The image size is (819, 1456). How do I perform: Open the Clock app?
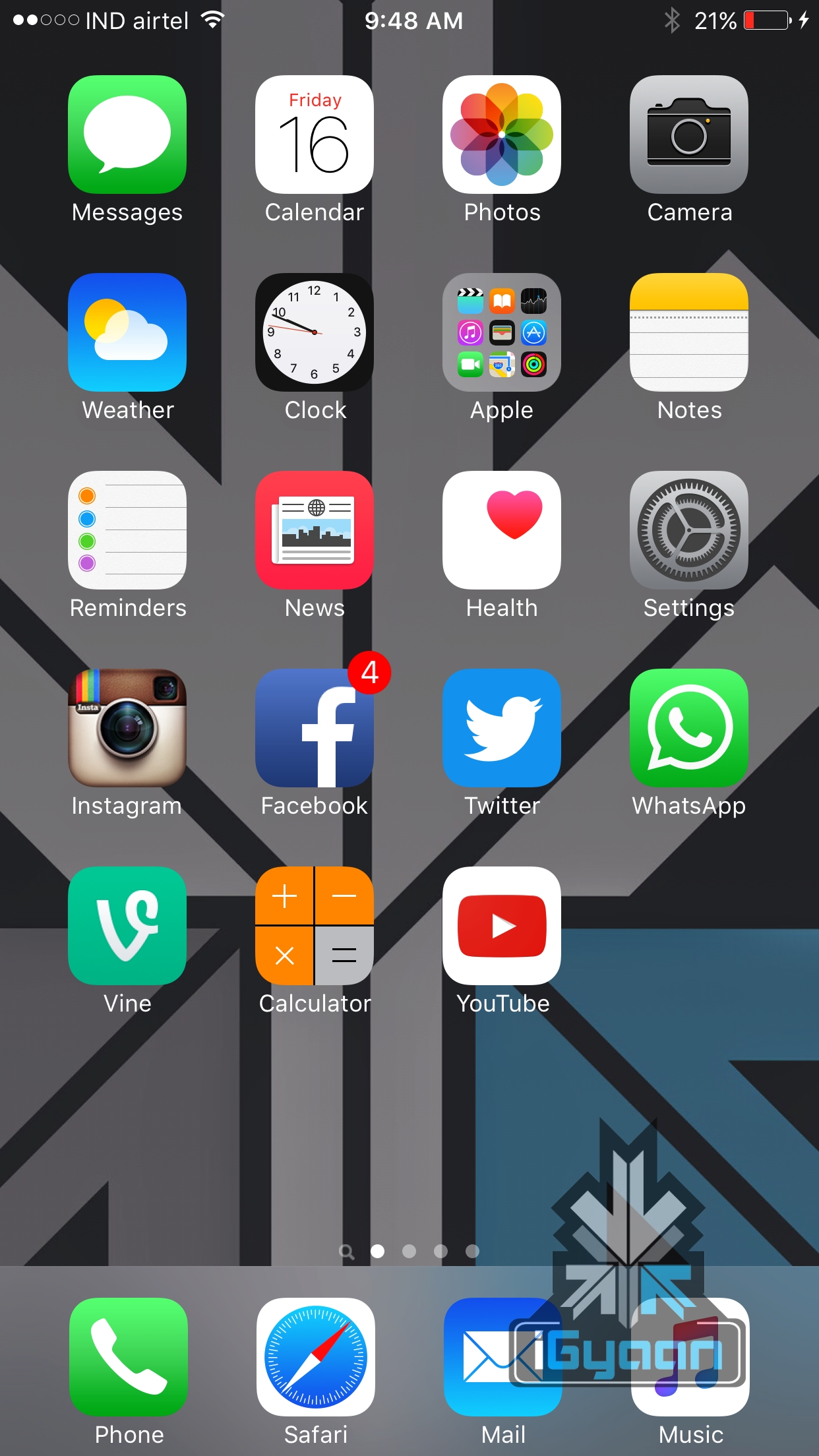point(315,332)
